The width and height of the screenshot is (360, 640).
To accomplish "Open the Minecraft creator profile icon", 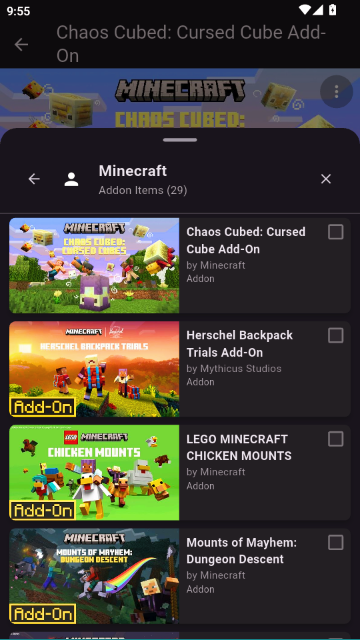I will pyautogui.click(x=71, y=179).
